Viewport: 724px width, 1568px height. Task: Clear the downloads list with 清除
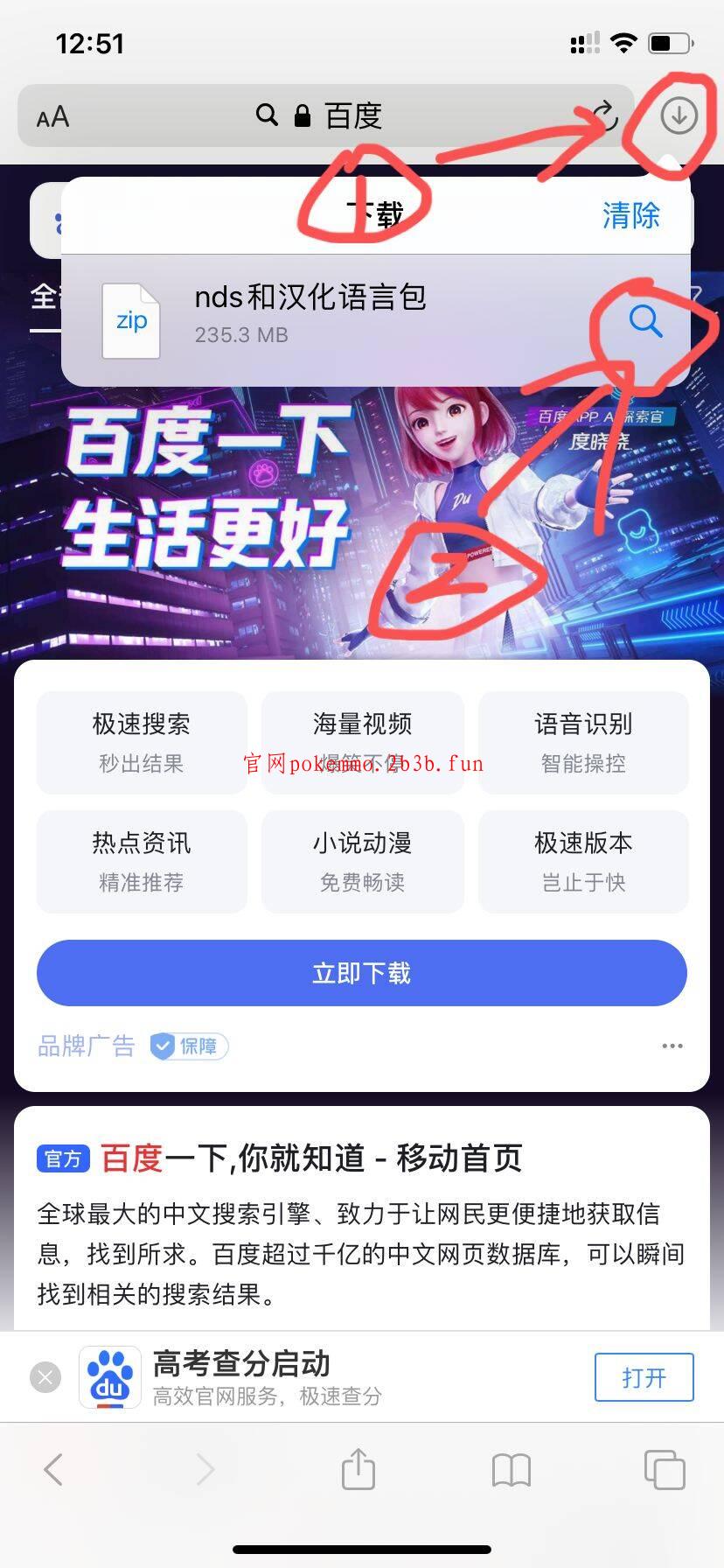click(x=630, y=214)
